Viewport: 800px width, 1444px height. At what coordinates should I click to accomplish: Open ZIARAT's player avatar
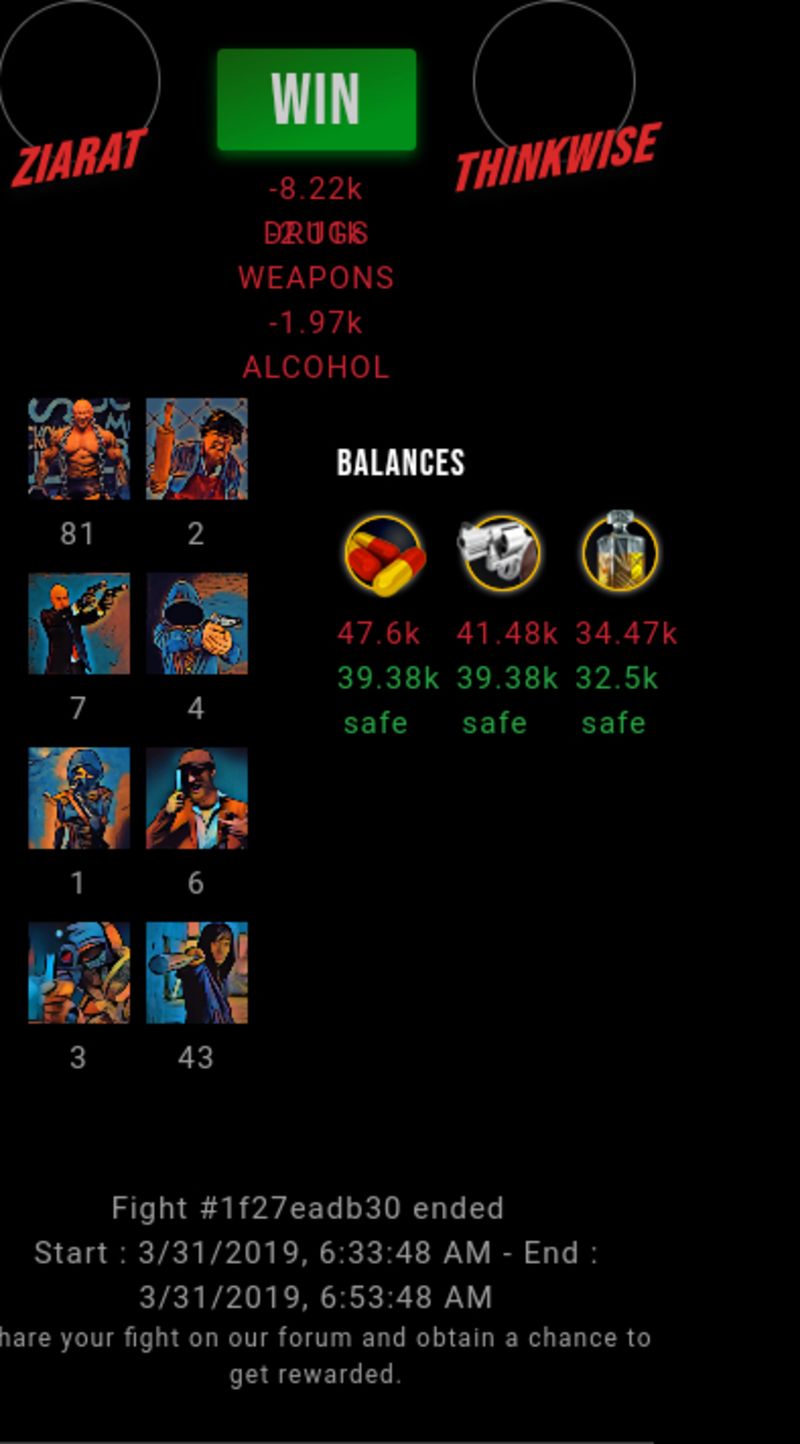pyautogui.click(x=78, y=78)
